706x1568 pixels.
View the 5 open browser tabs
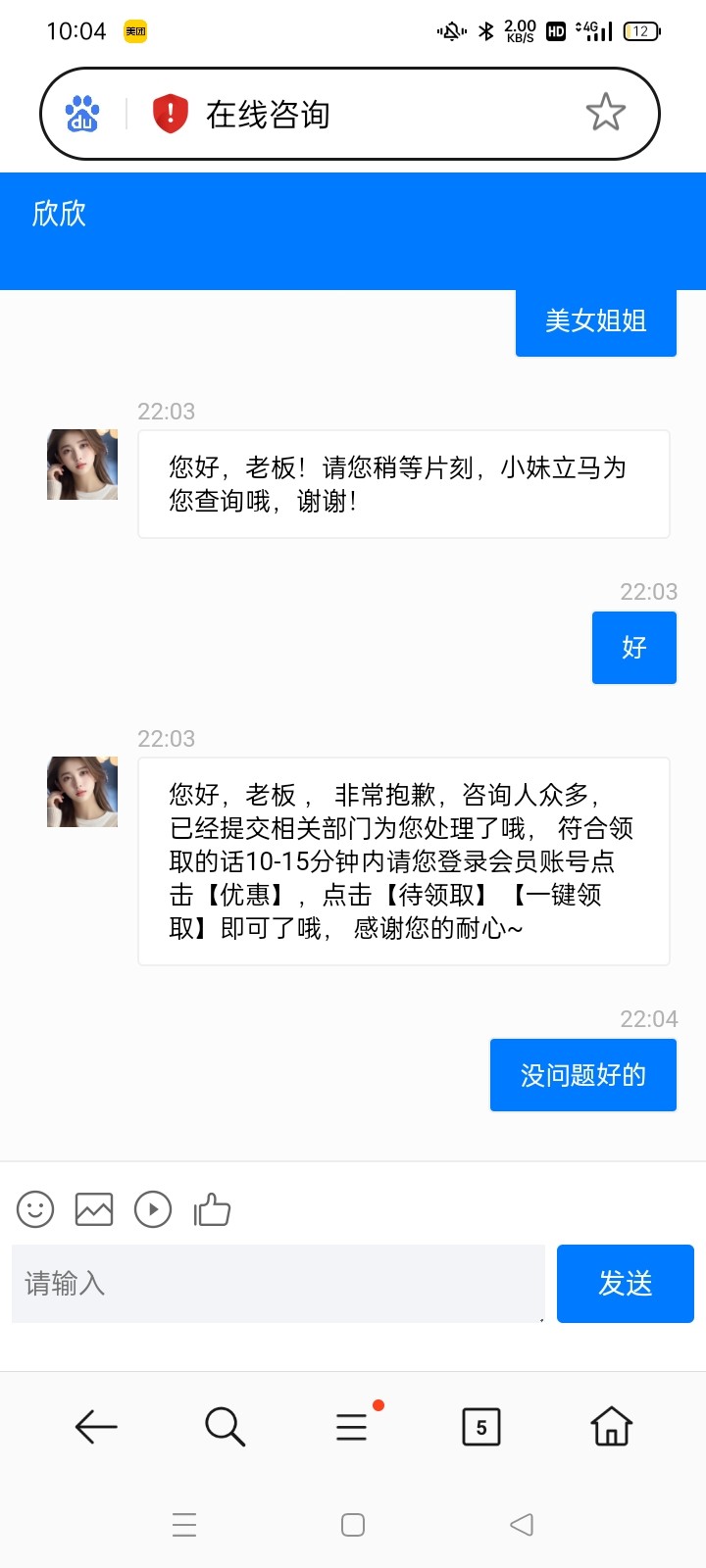click(480, 1427)
